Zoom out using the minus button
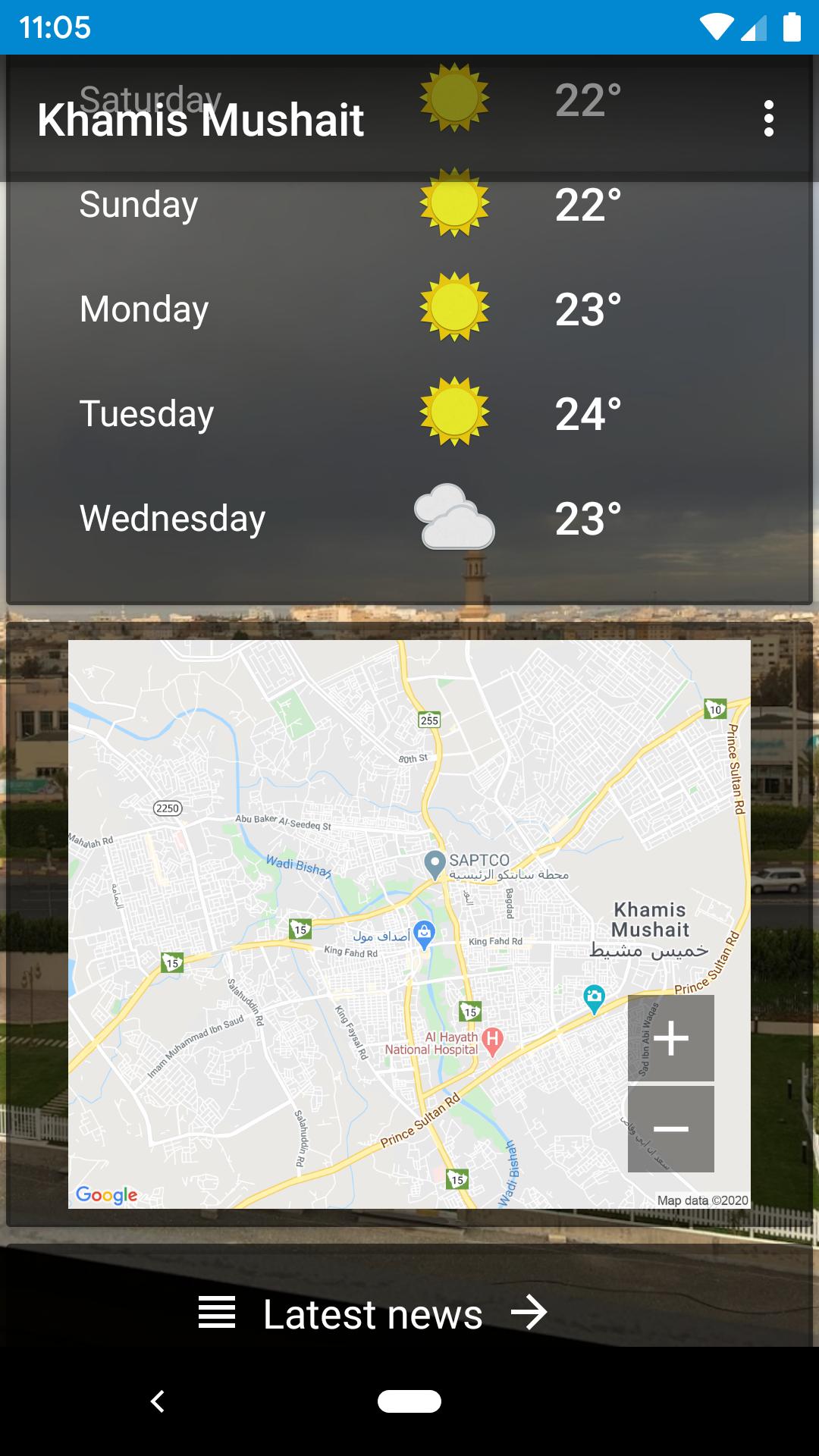Viewport: 819px width, 1456px height. (672, 1128)
